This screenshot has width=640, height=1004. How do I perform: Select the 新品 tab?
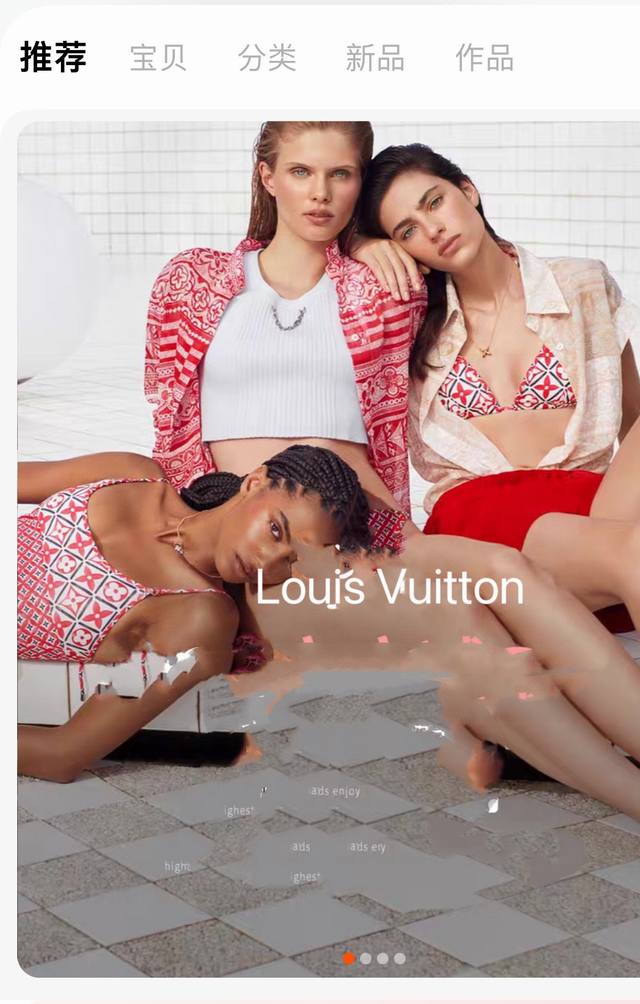click(375, 58)
